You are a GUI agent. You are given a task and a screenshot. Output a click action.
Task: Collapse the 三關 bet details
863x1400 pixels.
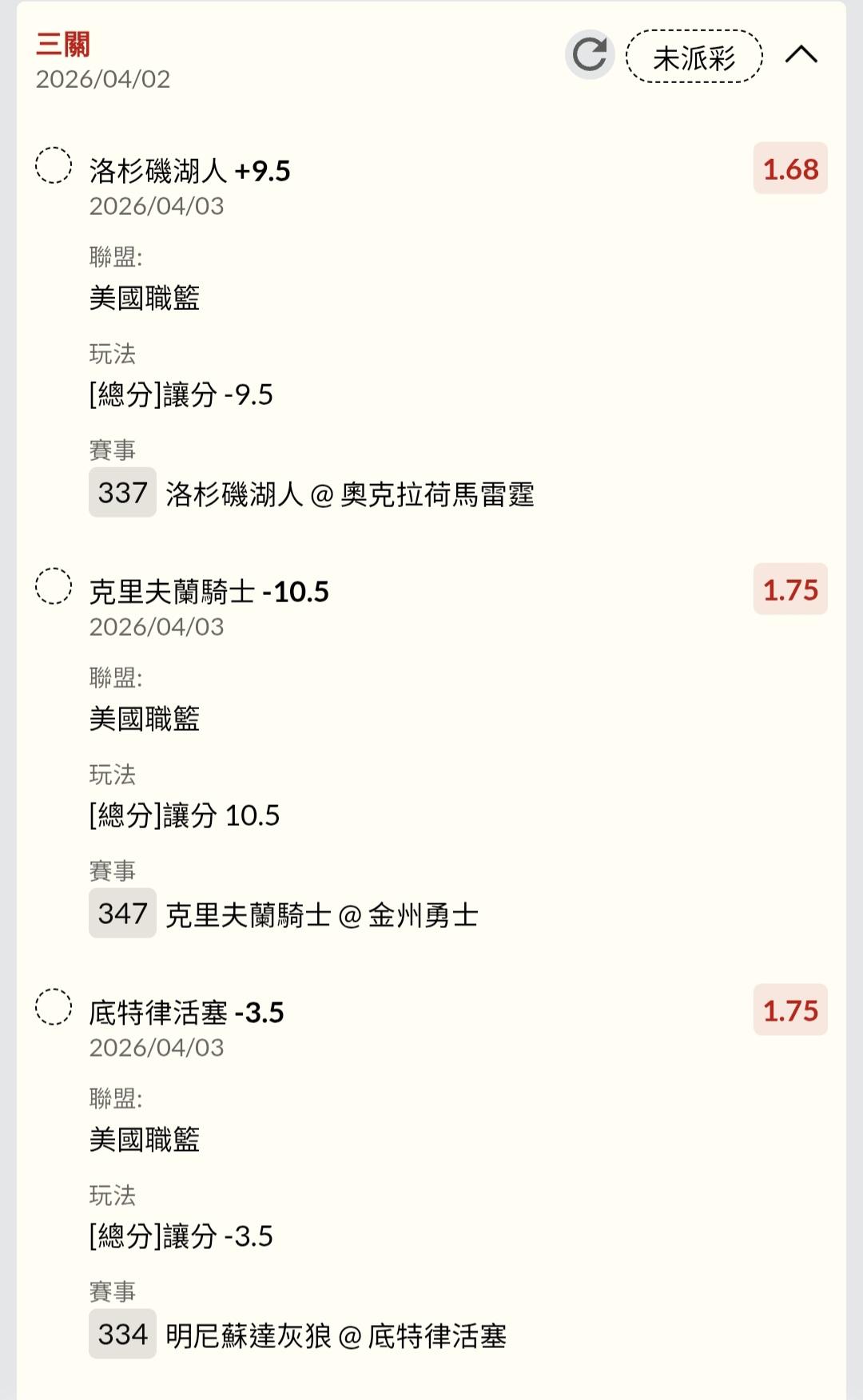click(801, 55)
